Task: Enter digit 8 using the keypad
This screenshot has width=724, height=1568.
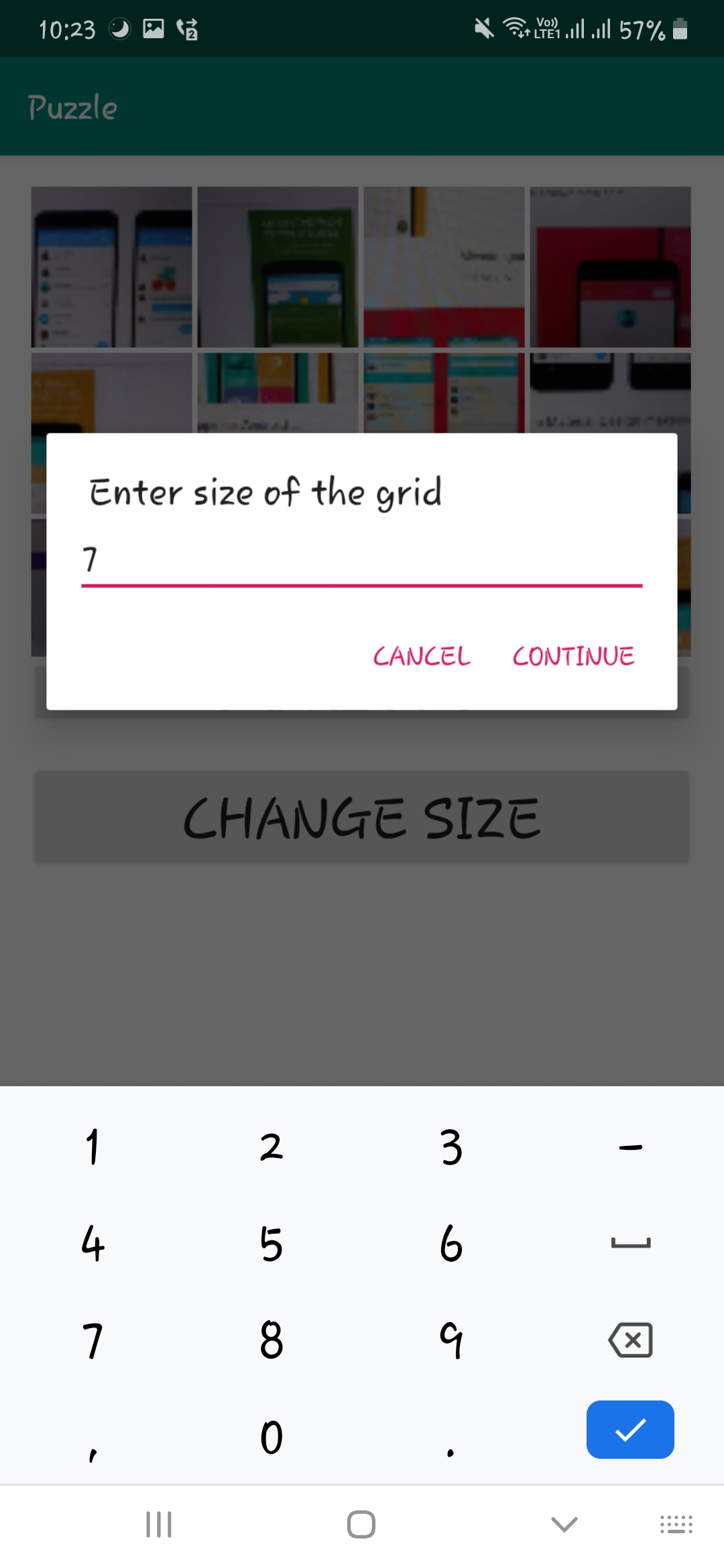Action: 271,1340
